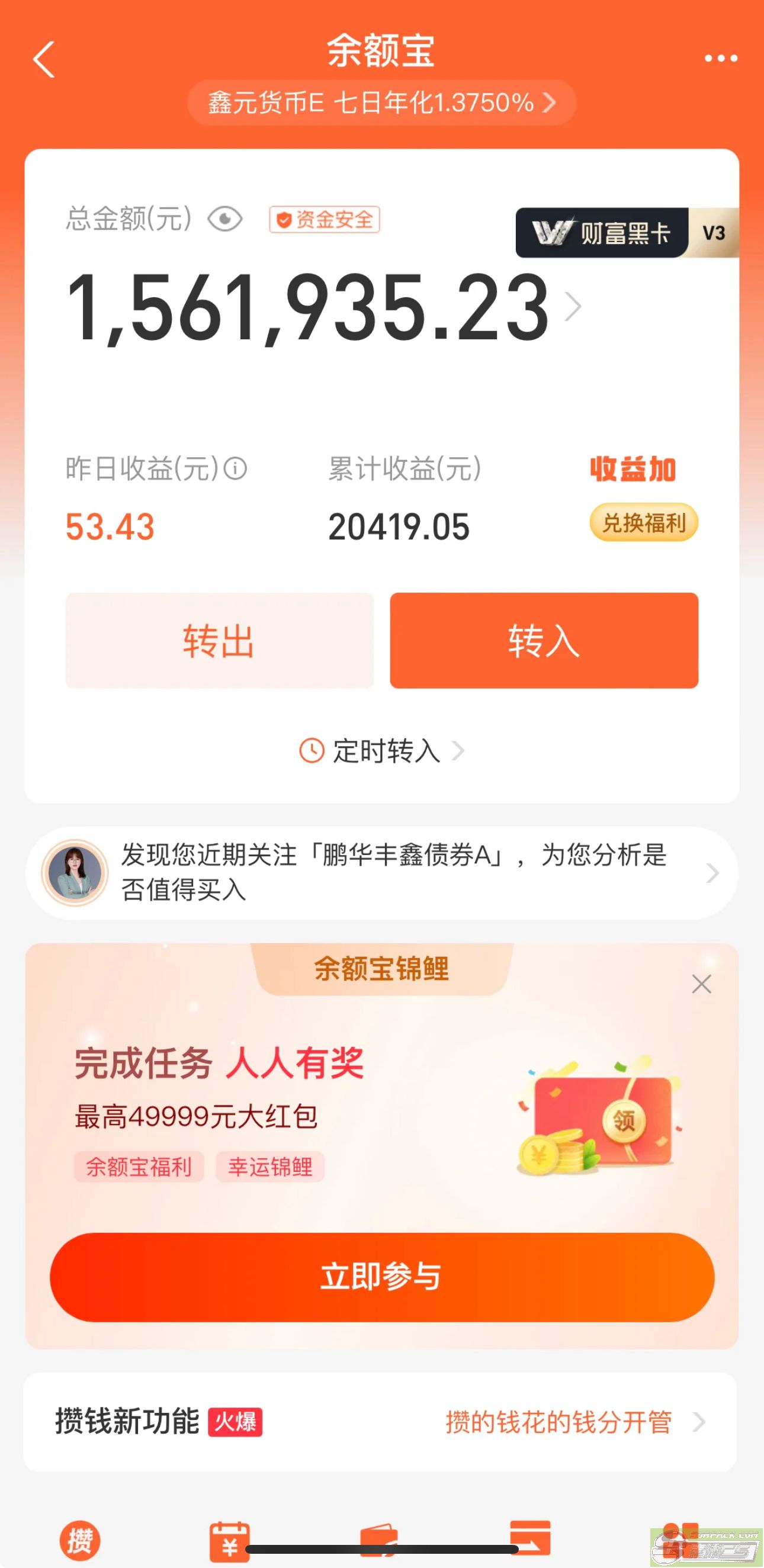Viewport: 764px width, 1568px height.
Task: Dismiss the 余额宝锦鲤 promotion card
Action: click(701, 984)
